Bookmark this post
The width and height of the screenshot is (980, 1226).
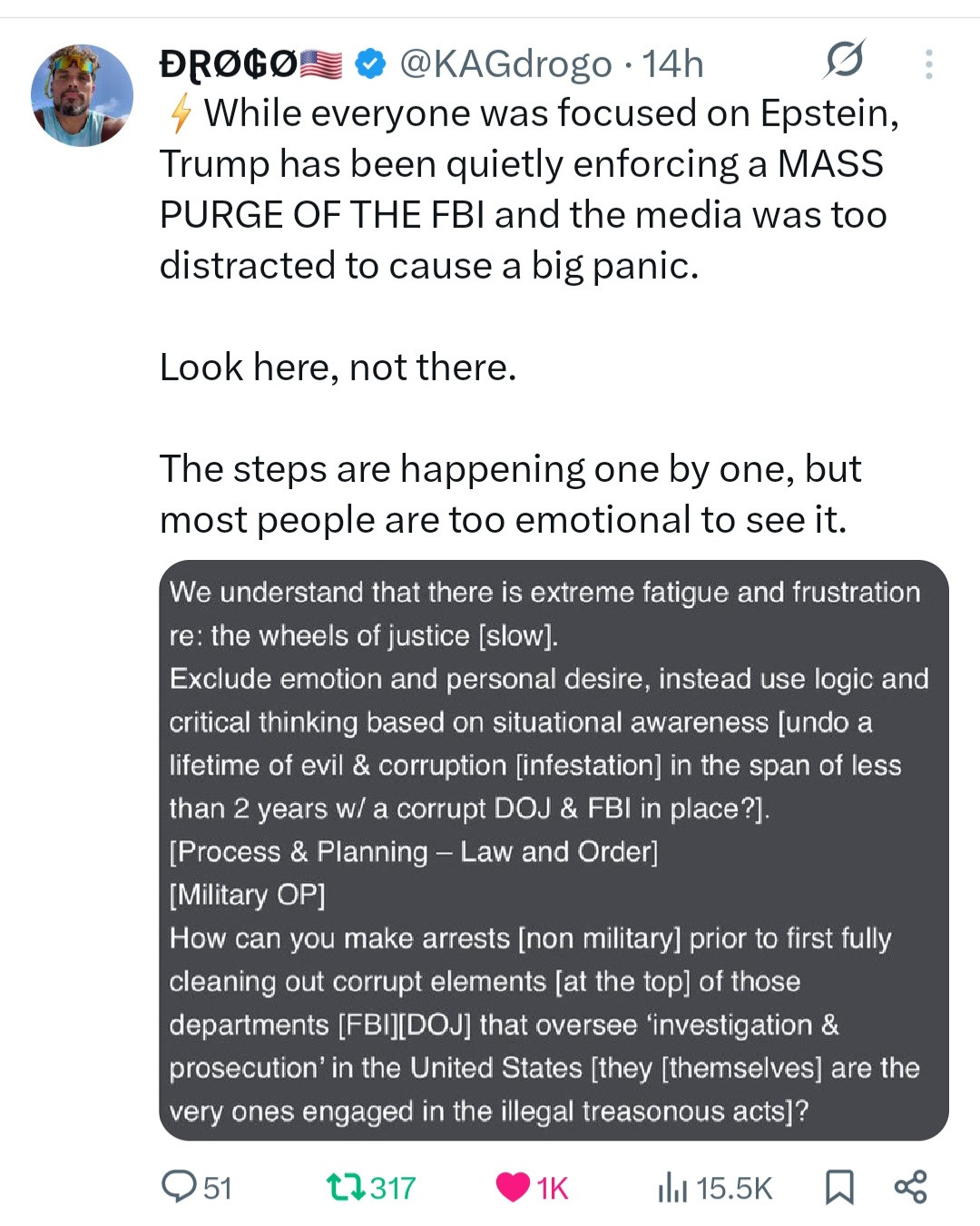click(x=839, y=1186)
